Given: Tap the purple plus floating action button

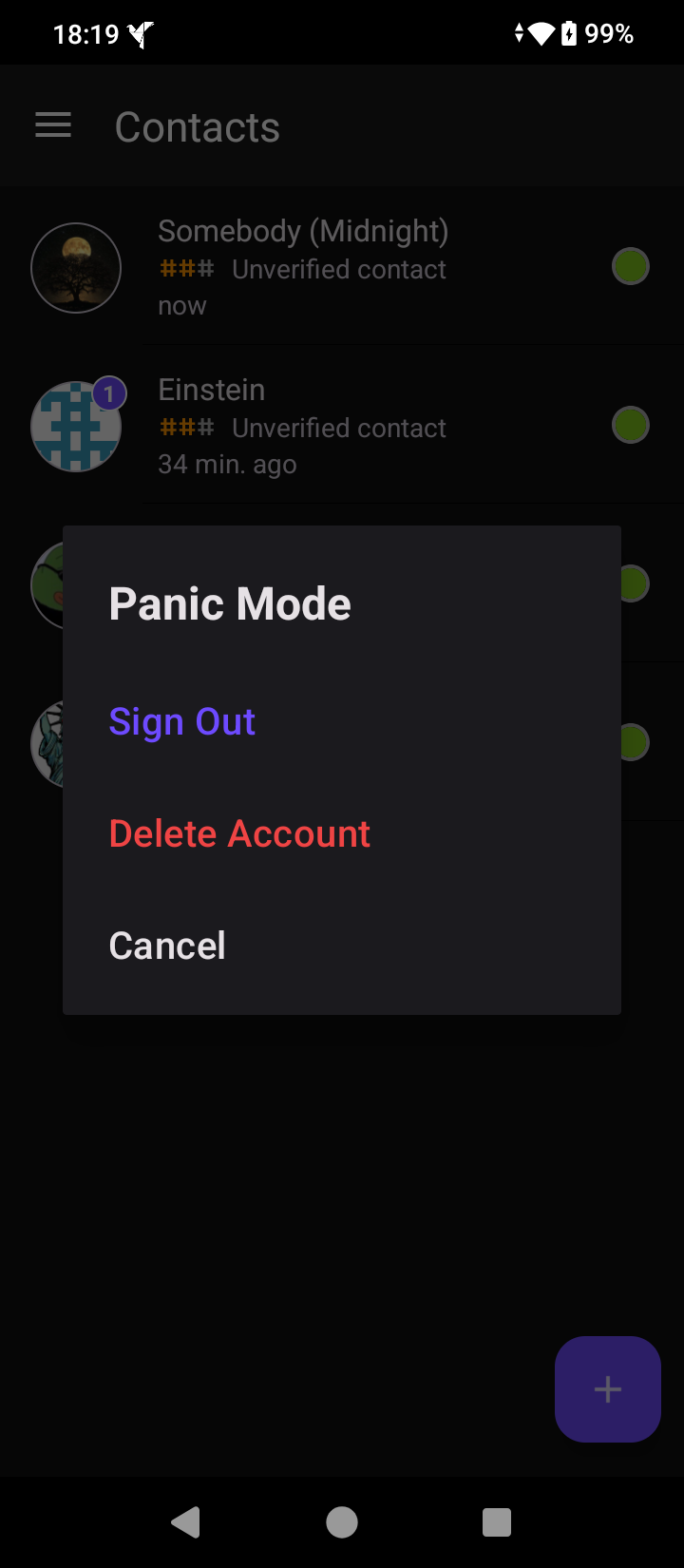Looking at the screenshot, I should (x=607, y=1388).
